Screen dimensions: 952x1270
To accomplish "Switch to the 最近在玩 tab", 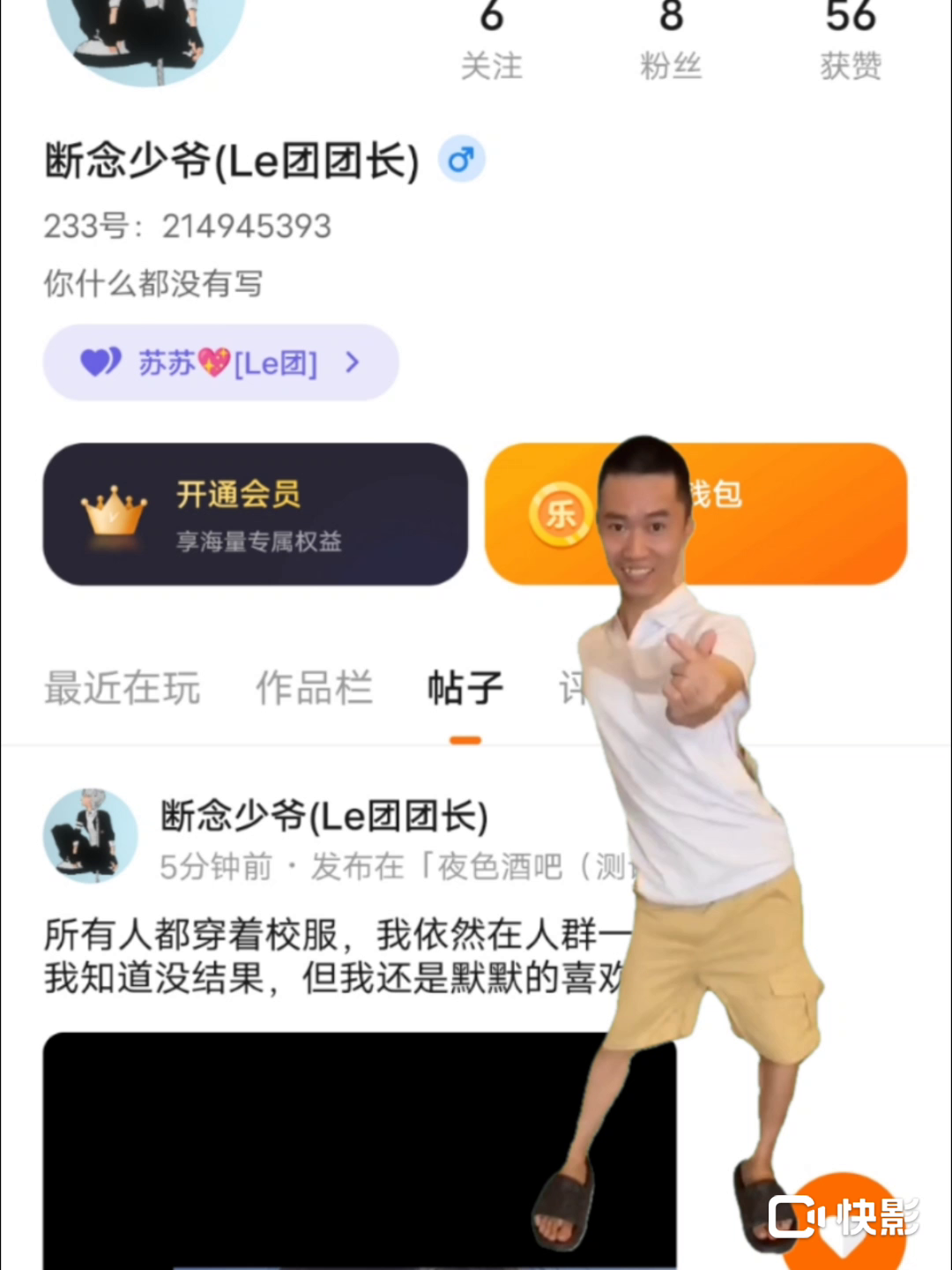I will pos(123,688).
